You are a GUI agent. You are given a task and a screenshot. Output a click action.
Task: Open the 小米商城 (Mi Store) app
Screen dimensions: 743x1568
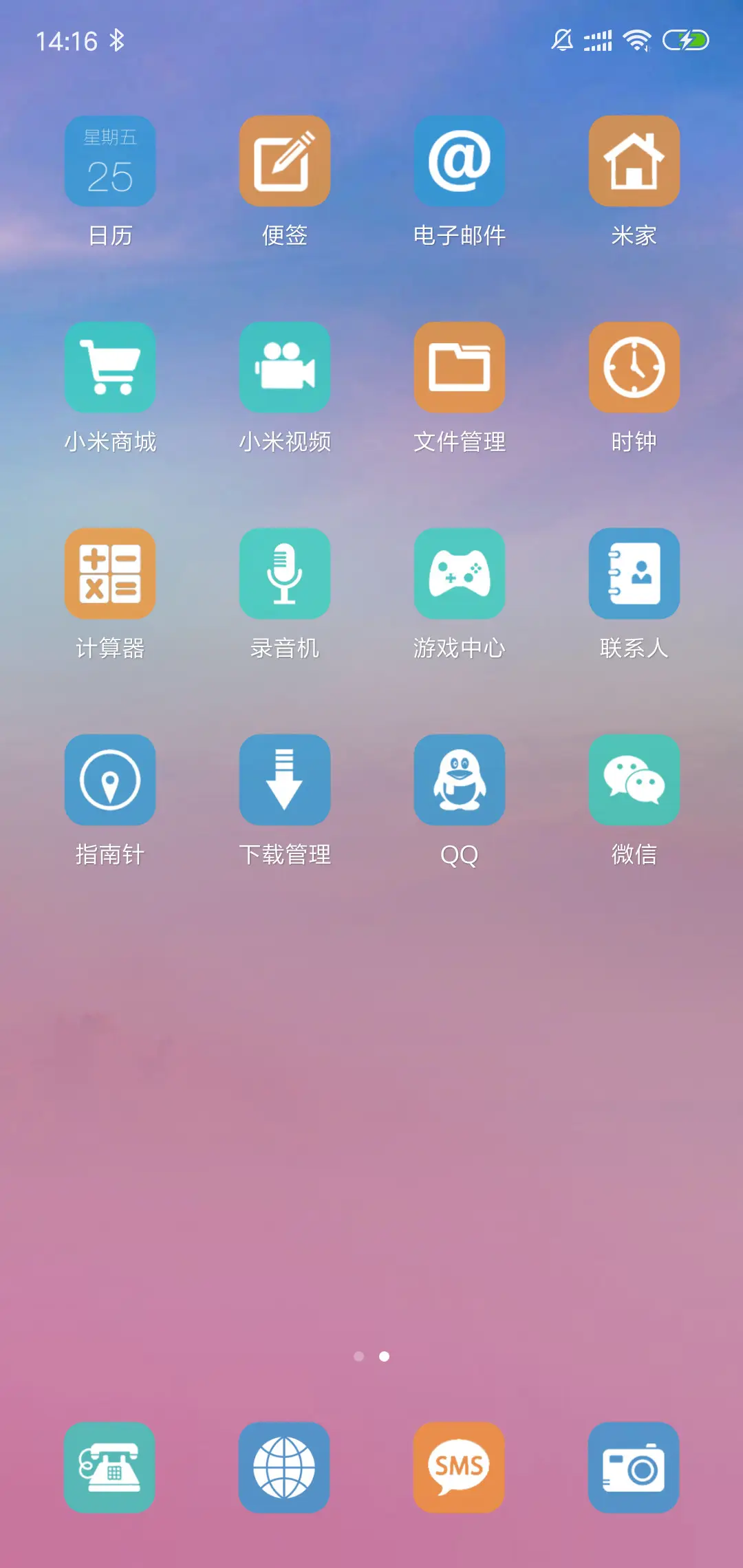110,368
